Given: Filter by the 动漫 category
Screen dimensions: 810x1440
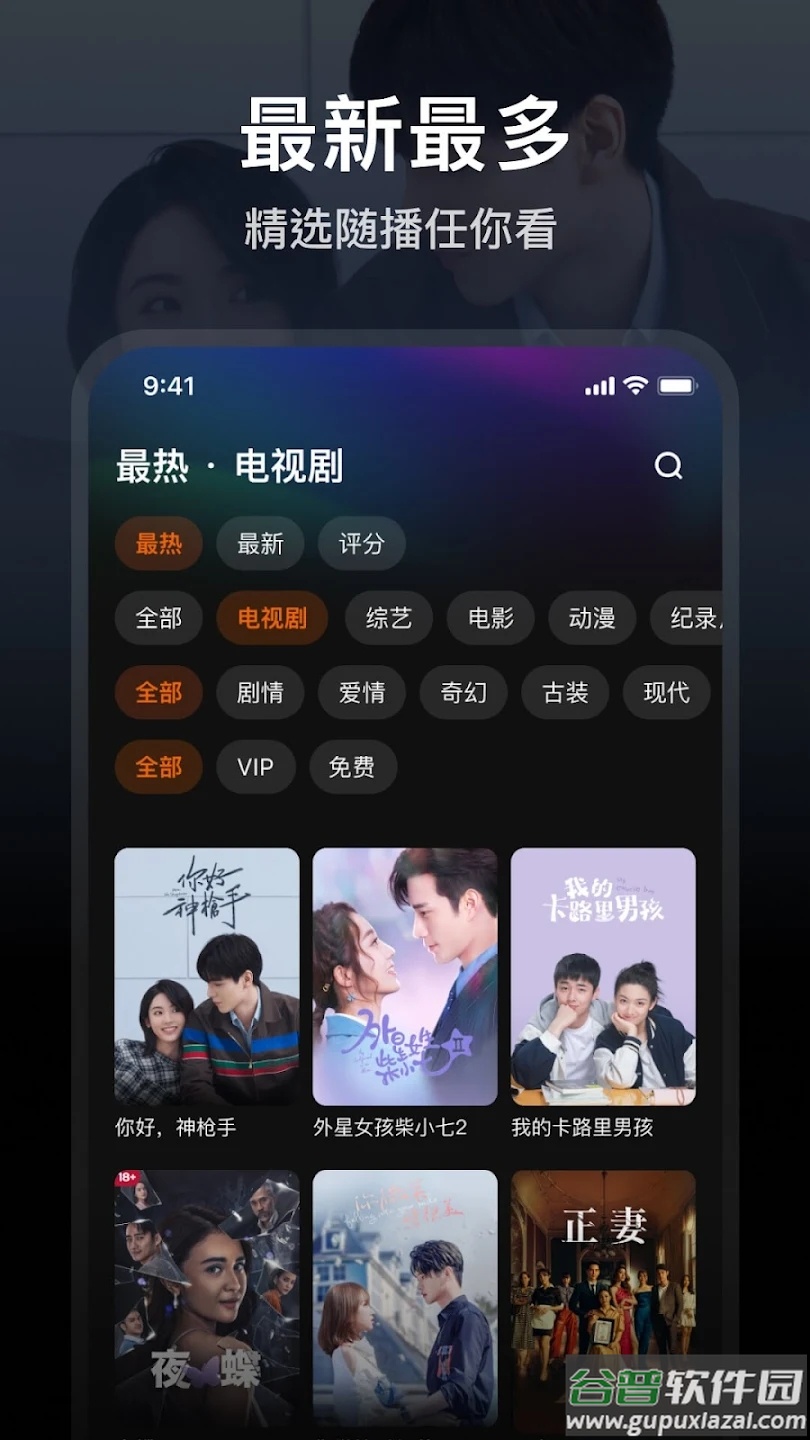Looking at the screenshot, I should [591, 618].
